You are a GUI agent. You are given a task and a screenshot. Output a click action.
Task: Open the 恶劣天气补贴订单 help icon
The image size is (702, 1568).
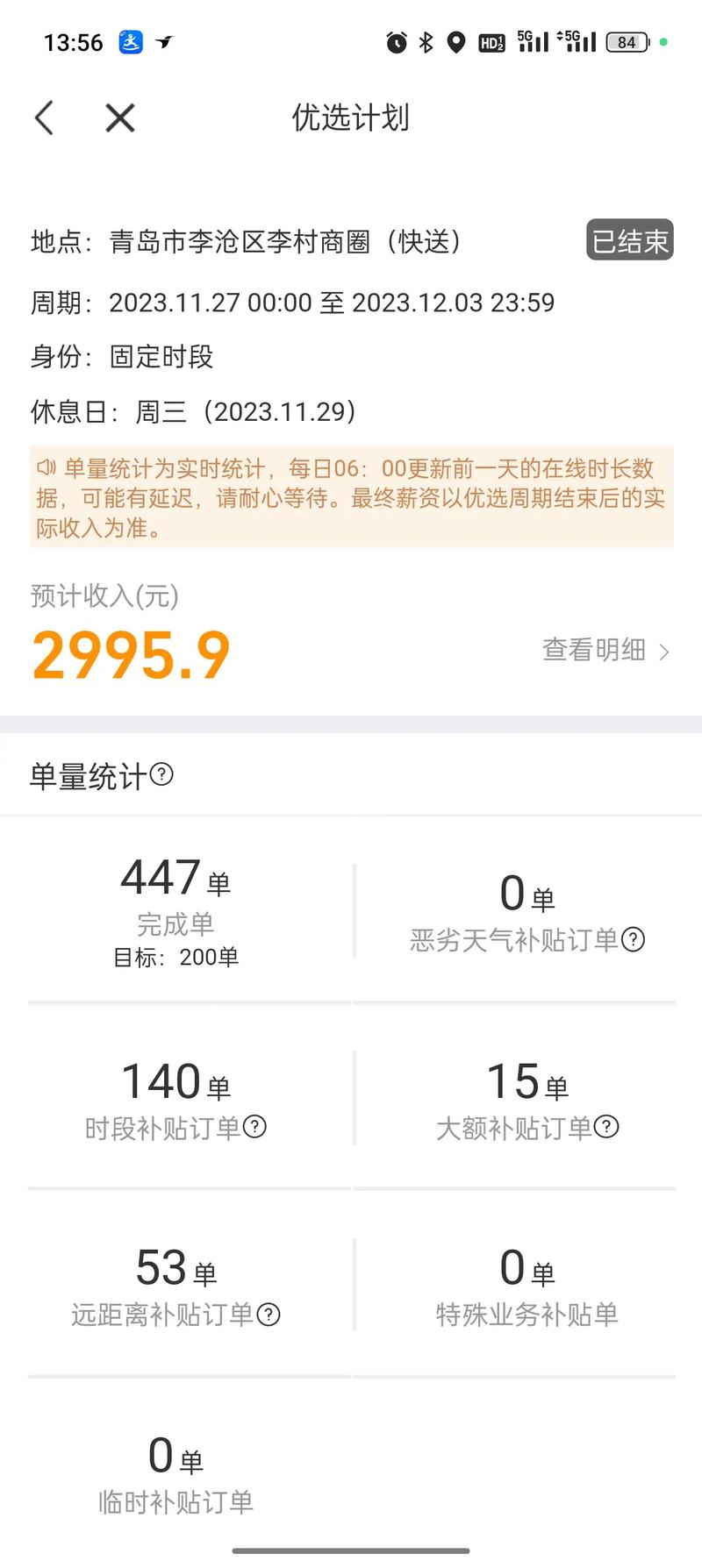(x=633, y=939)
